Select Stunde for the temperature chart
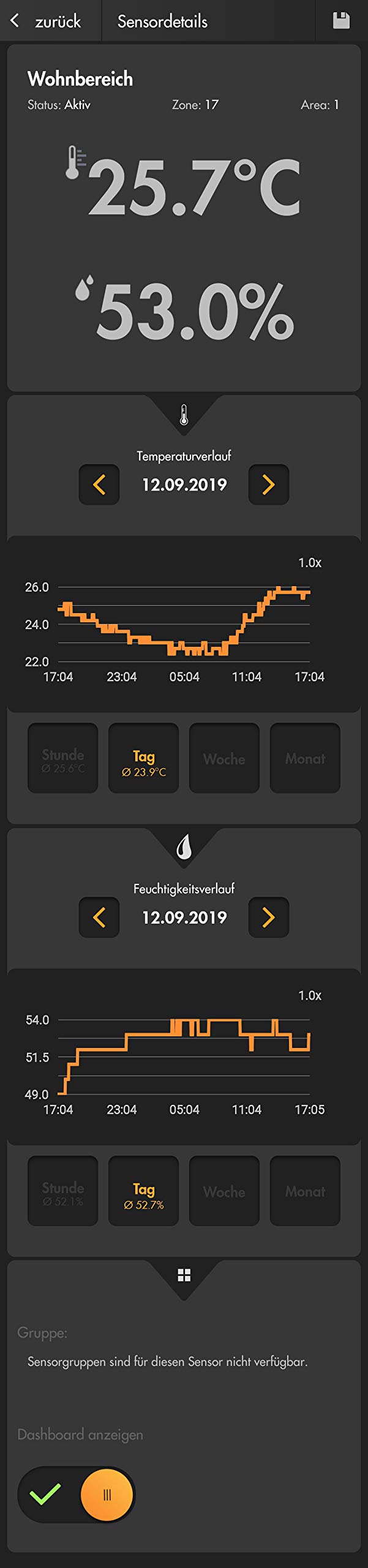368x1568 pixels. click(x=63, y=758)
